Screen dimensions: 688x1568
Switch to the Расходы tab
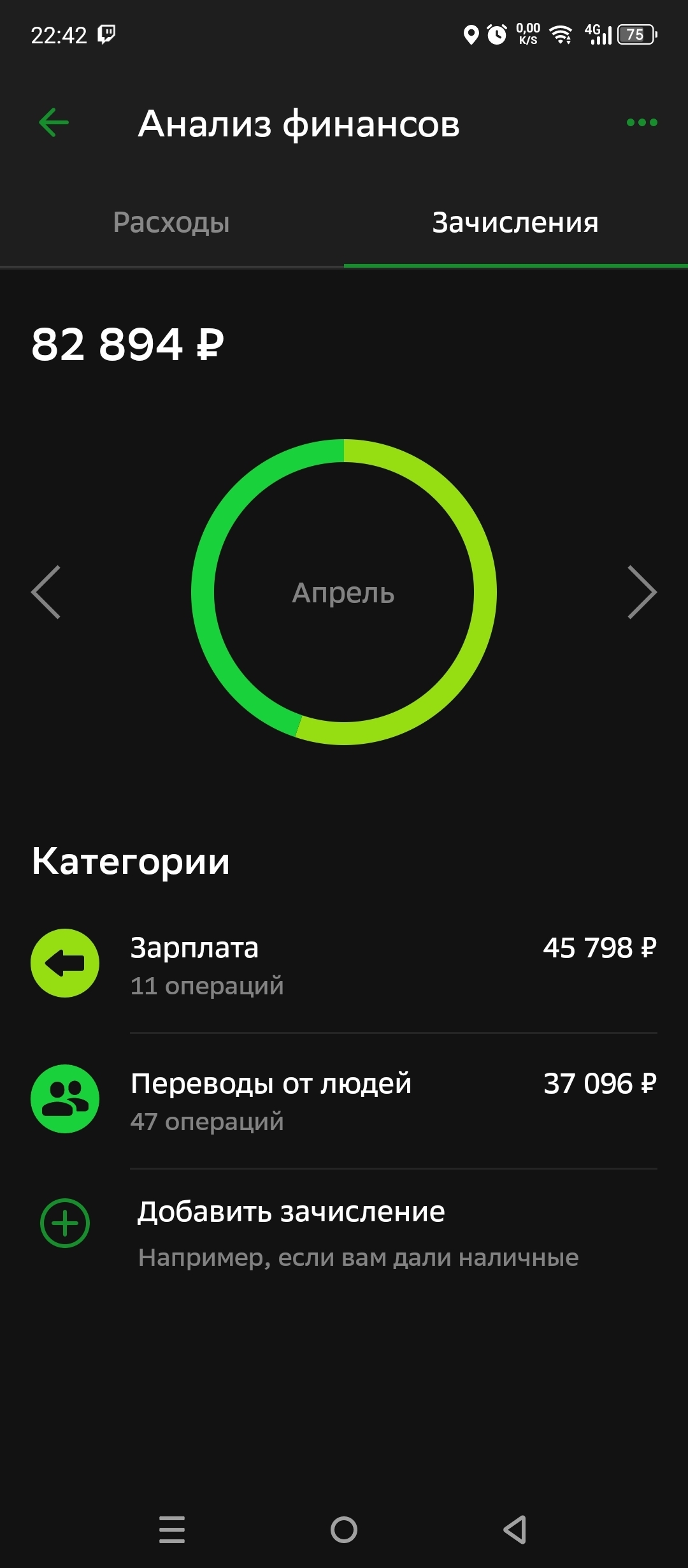pos(171,222)
